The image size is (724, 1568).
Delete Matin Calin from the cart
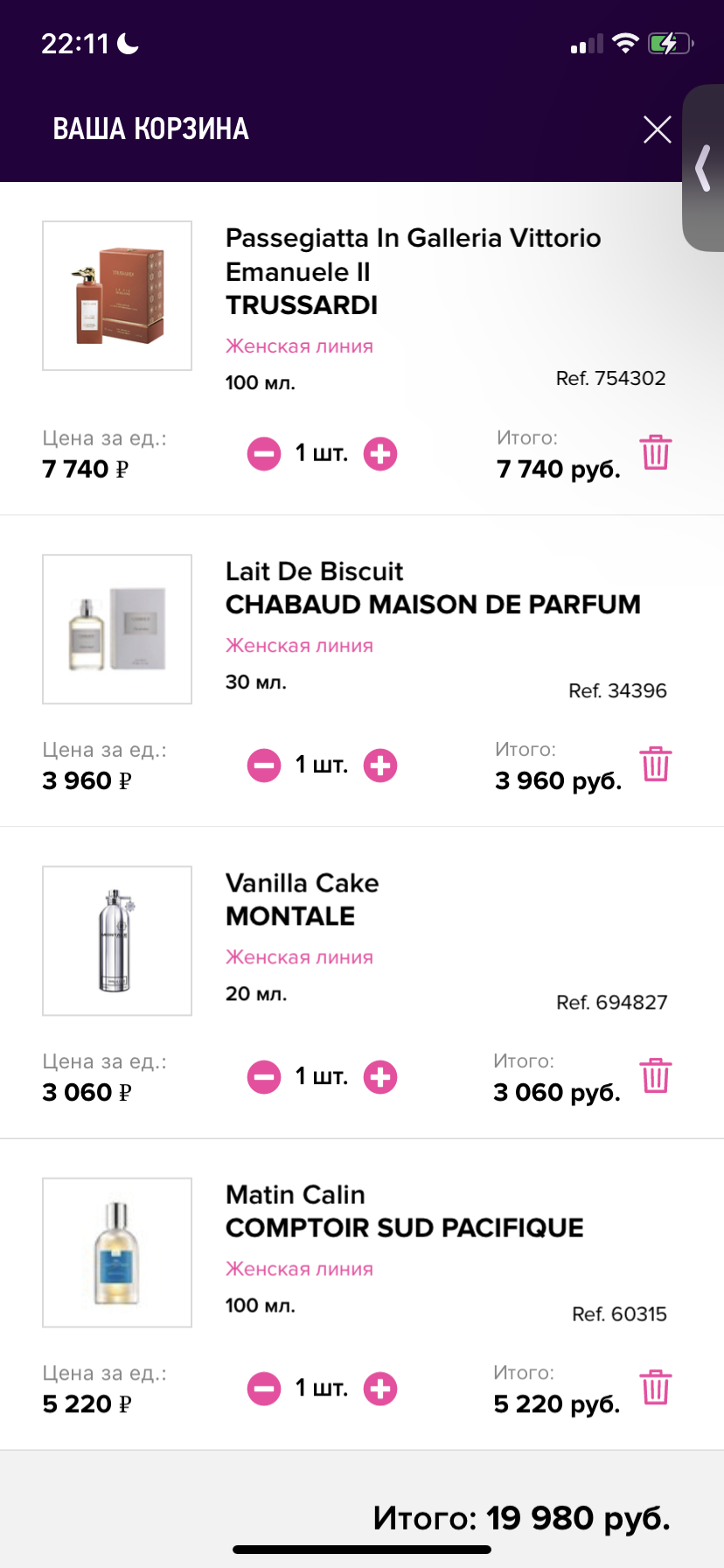pos(656,1387)
